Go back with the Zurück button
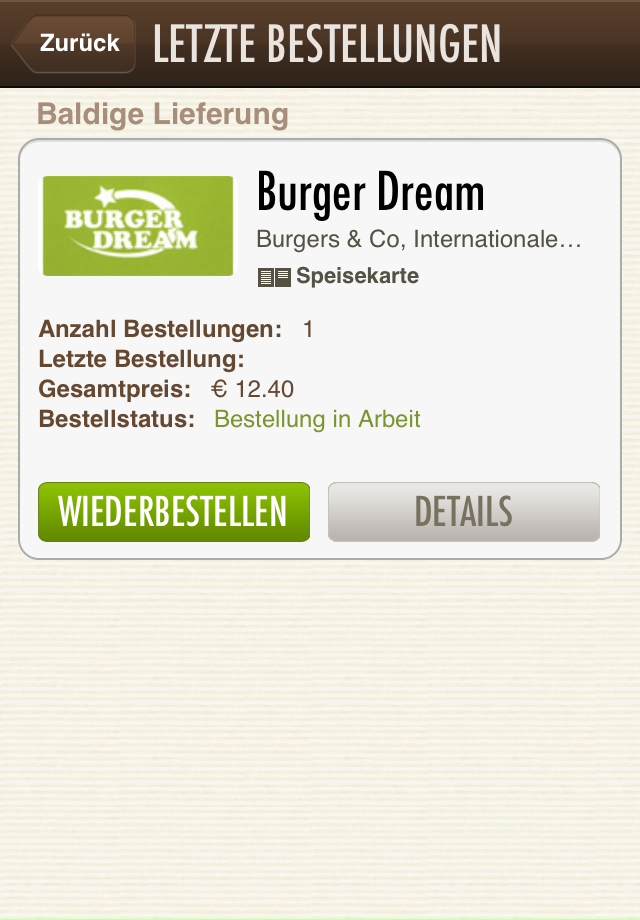 (x=75, y=44)
